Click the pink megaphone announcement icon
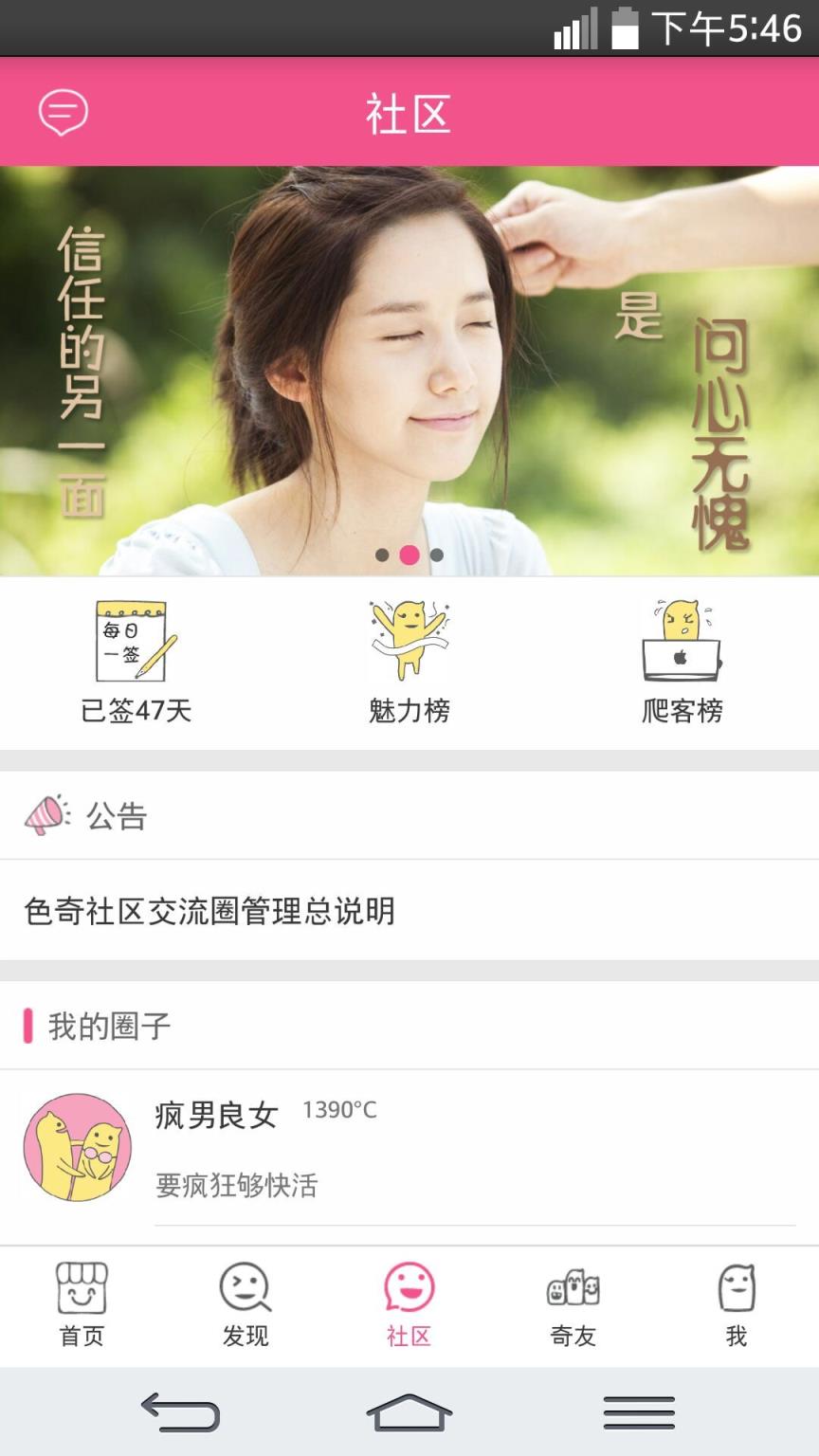The width and height of the screenshot is (819, 1456). point(45,813)
